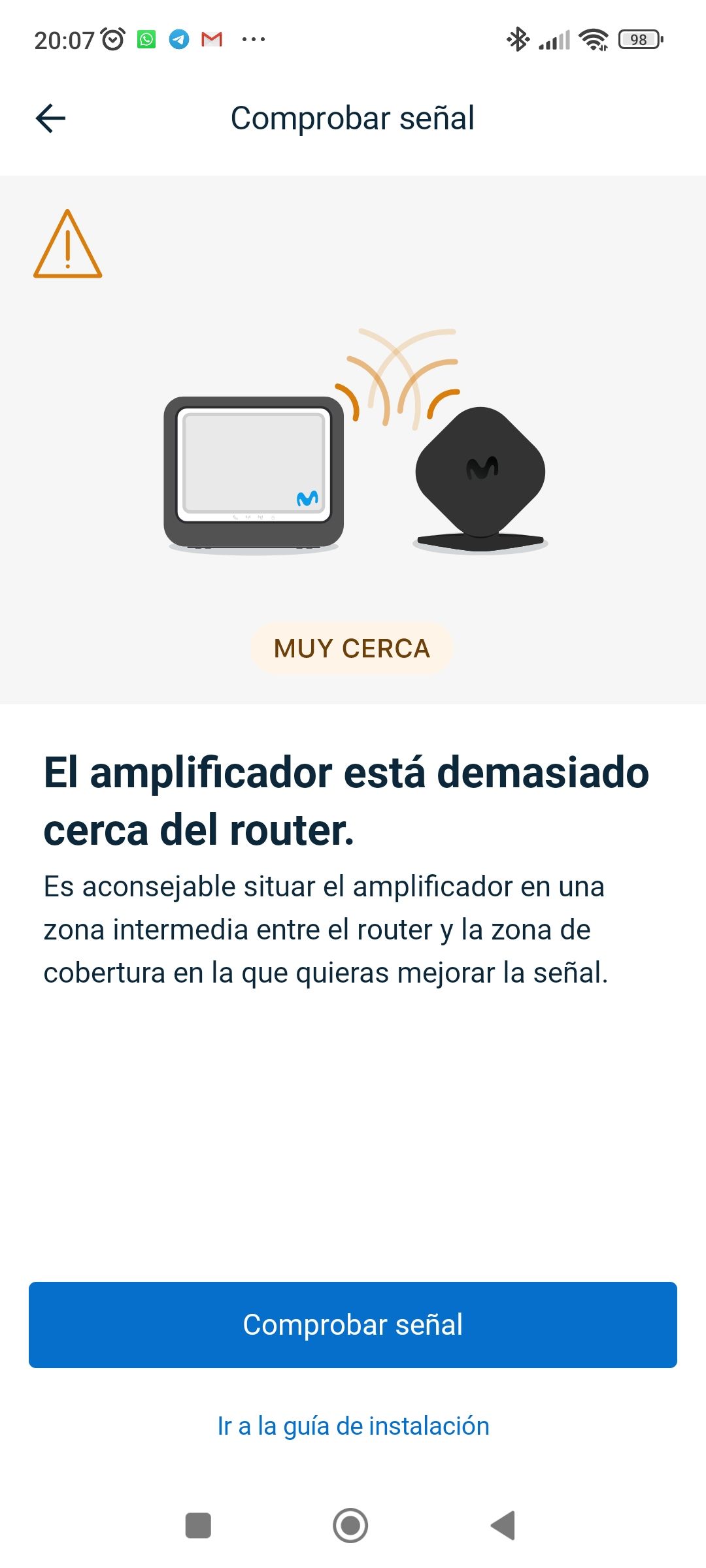The image size is (706, 1568).
Task: Open WhatsApp from the status bar notification
Action: click(145, 39)
